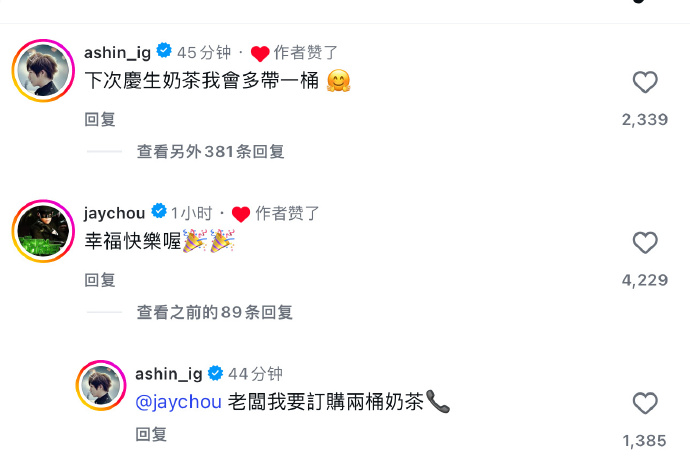
Task: Open jaychou's profile picture
Action: click(x=44, y=233)
